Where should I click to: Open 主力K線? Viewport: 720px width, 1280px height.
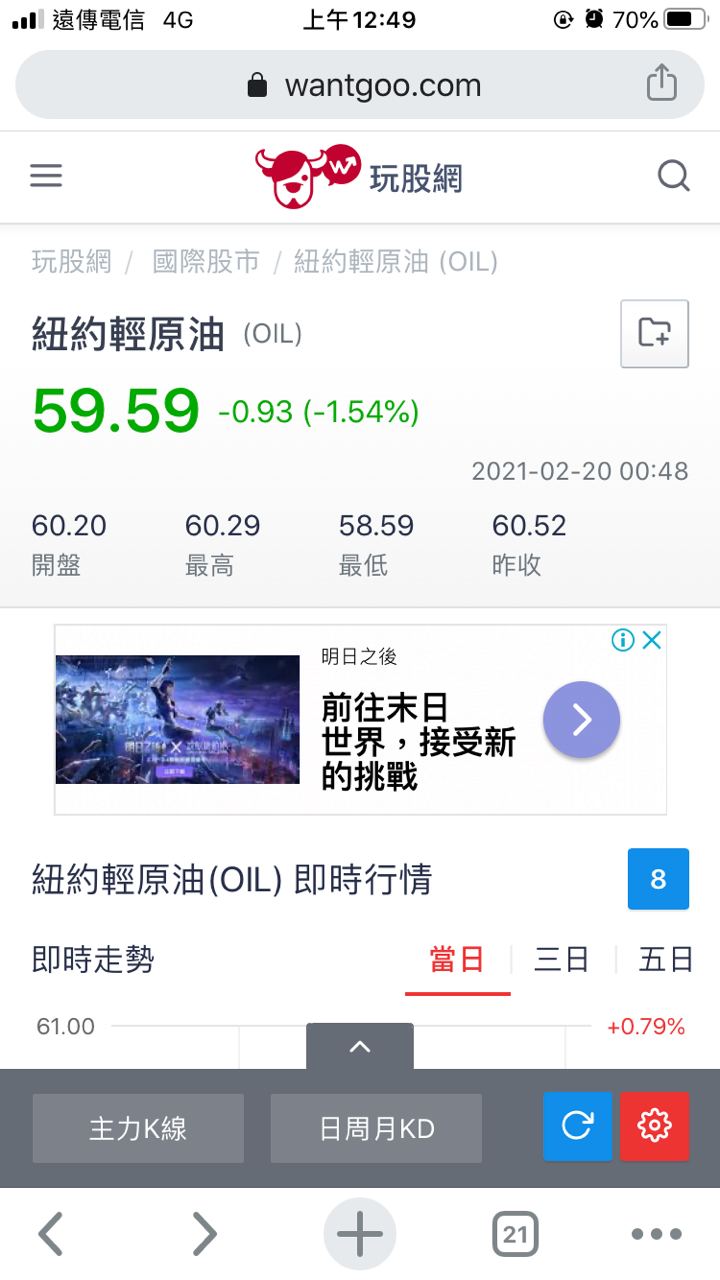(x=138, y=1128)
